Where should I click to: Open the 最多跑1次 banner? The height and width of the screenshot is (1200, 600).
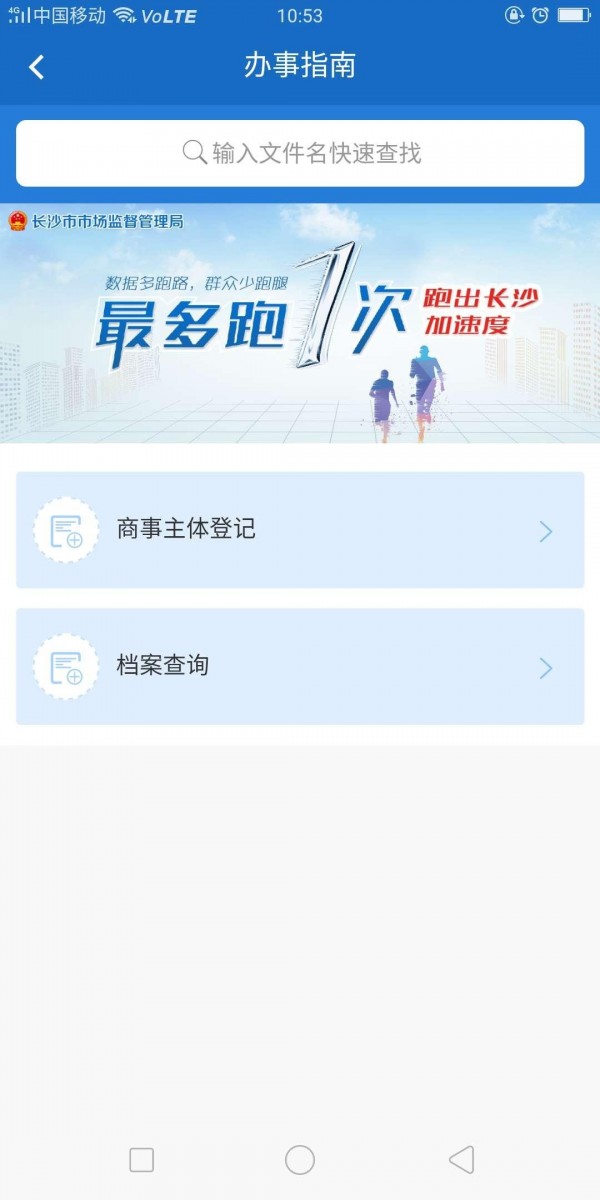300,323
